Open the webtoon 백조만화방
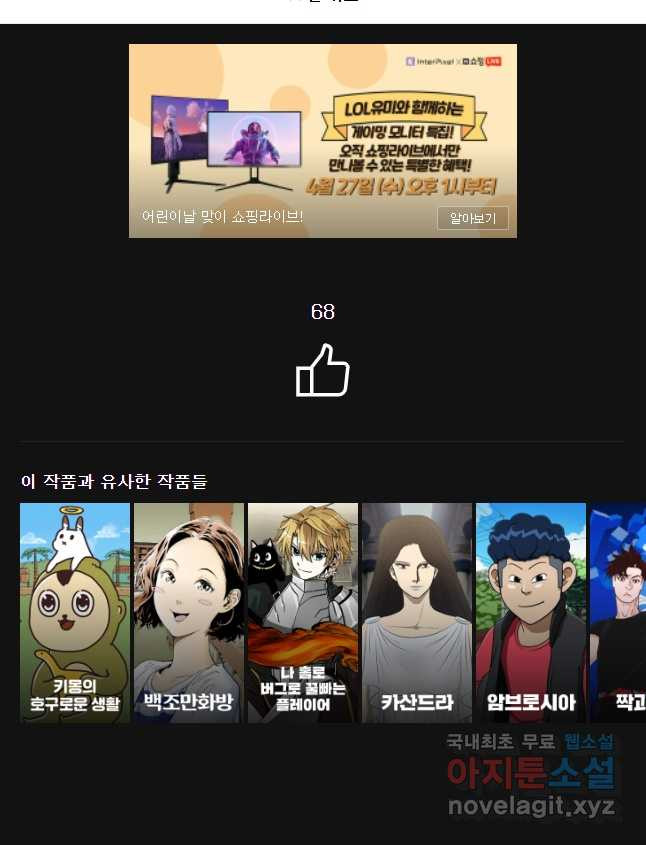The width and height of the screenshot is (646, 845). pyautogui.click(x=189, y=612)
